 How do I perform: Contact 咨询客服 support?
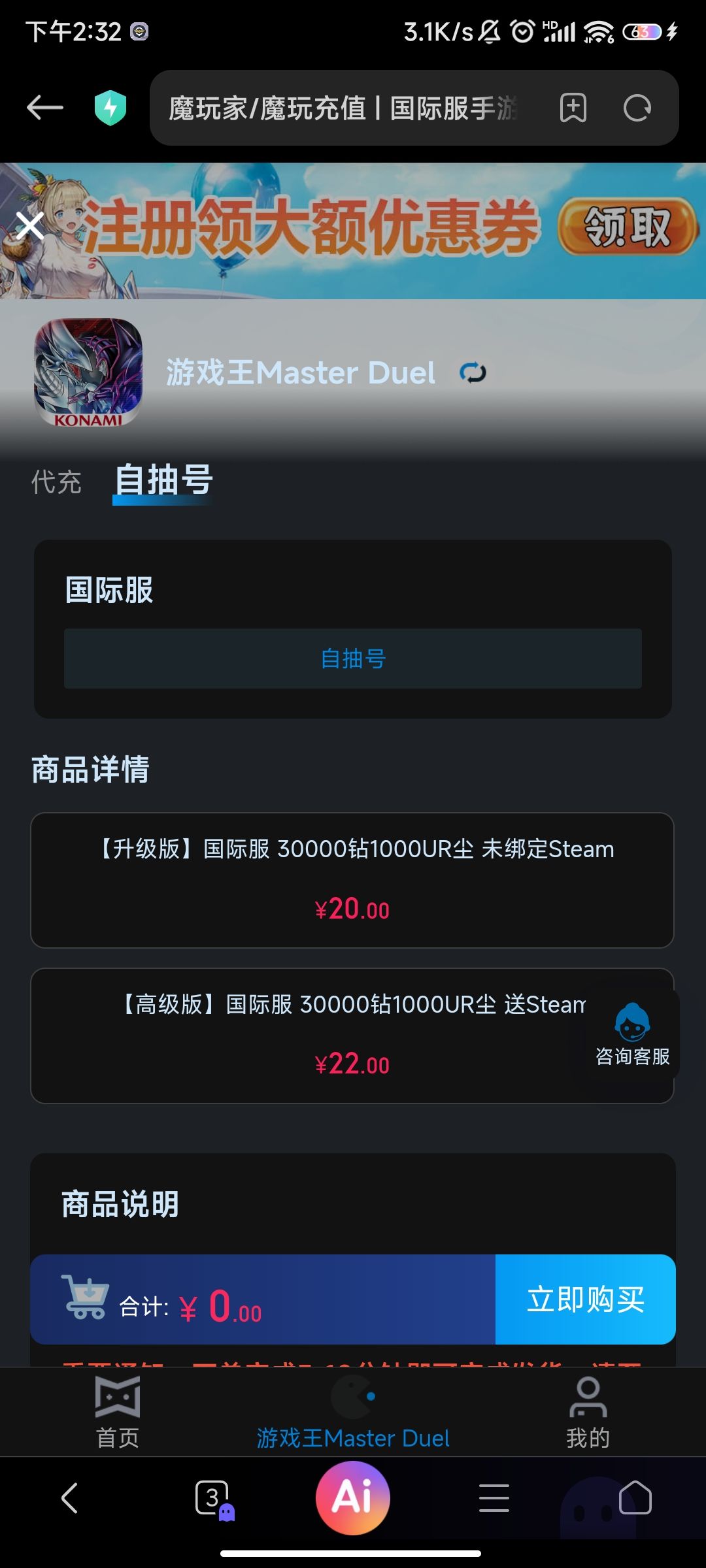click(x=632, y=1034)
